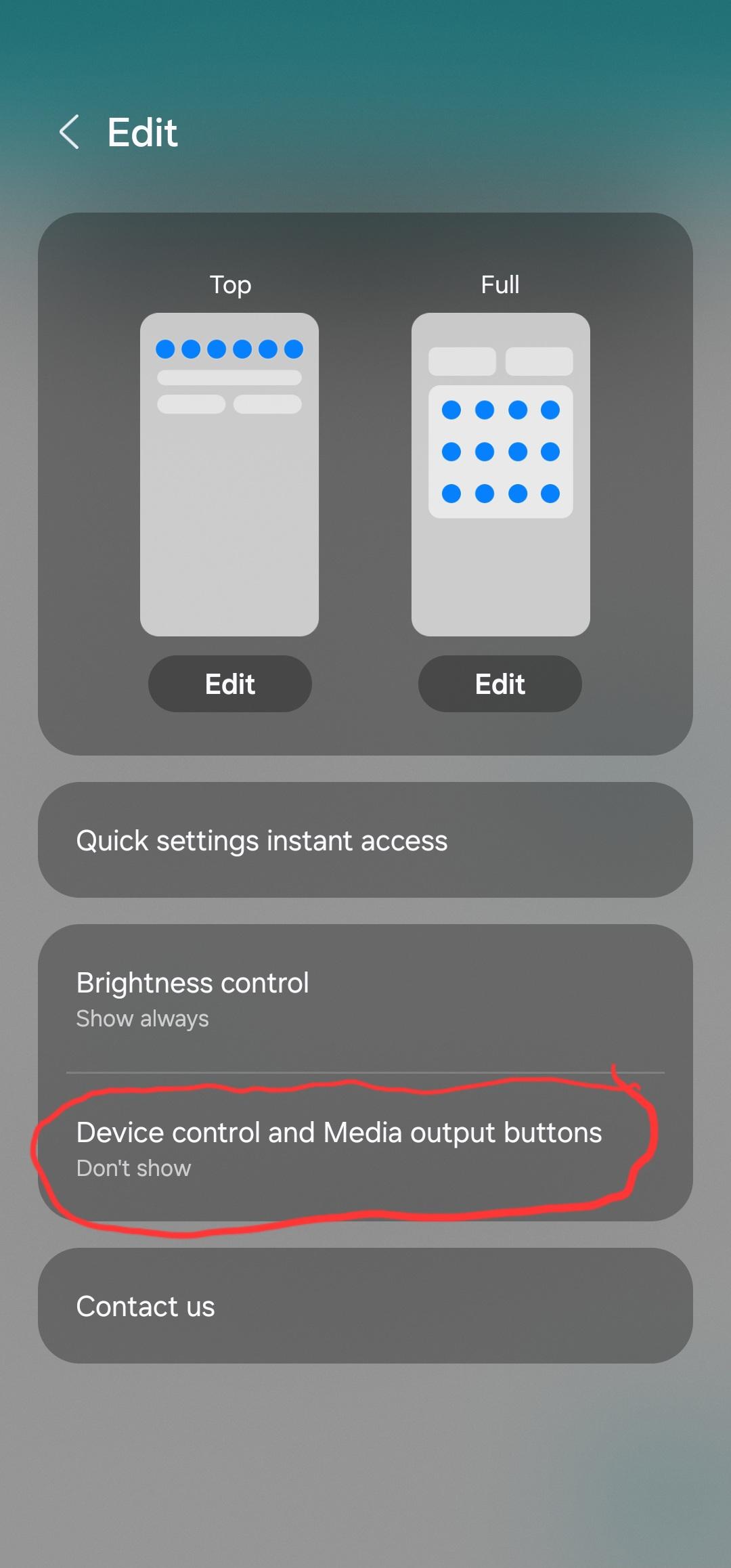Tap Edit button under Full layout

click(500, 684)
